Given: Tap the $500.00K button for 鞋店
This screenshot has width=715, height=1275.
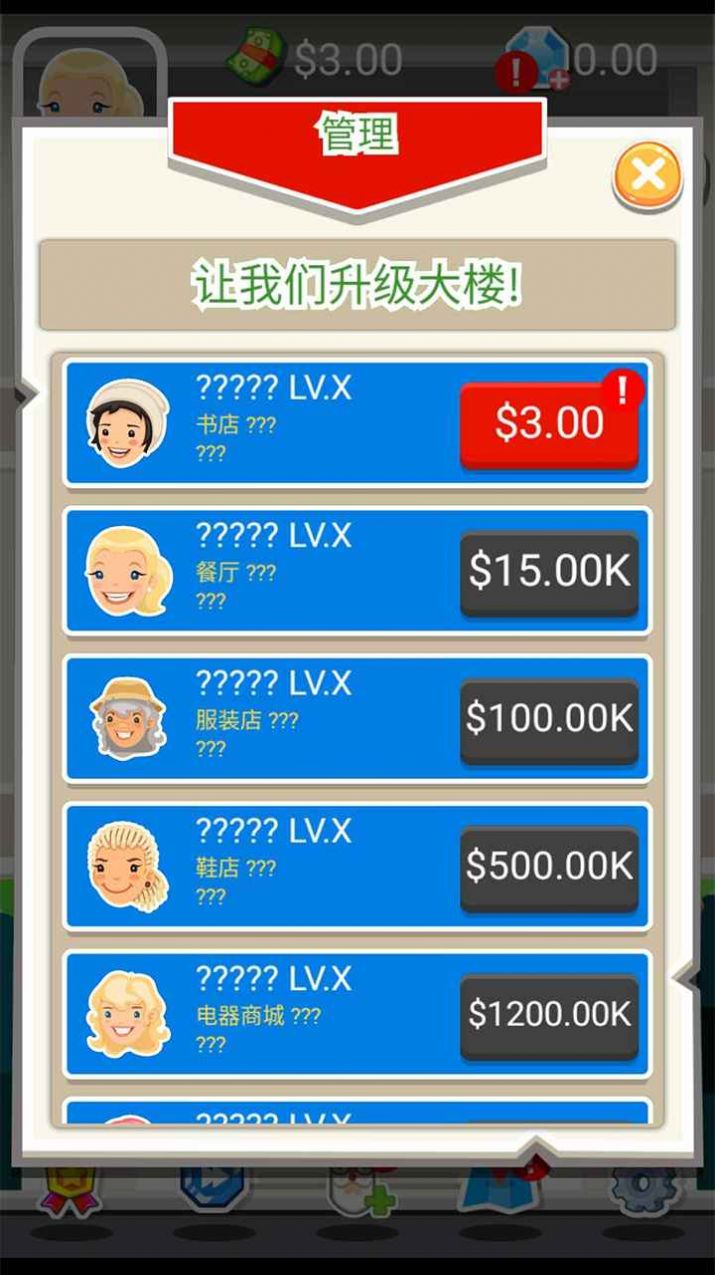Looking at the screenshot, I should (x=549, y=868).
